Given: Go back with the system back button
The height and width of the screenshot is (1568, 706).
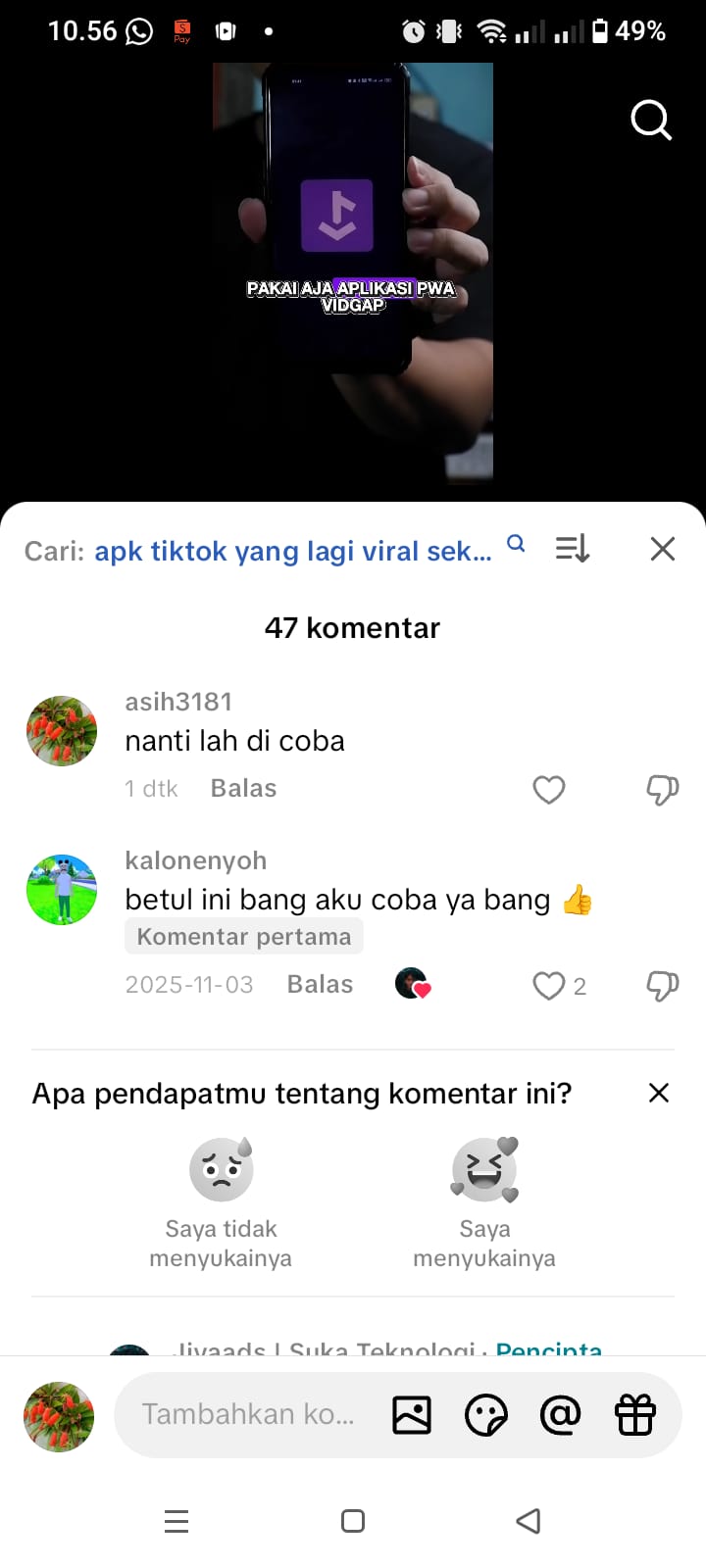Looking at the screenshot, I should 528,1521.
